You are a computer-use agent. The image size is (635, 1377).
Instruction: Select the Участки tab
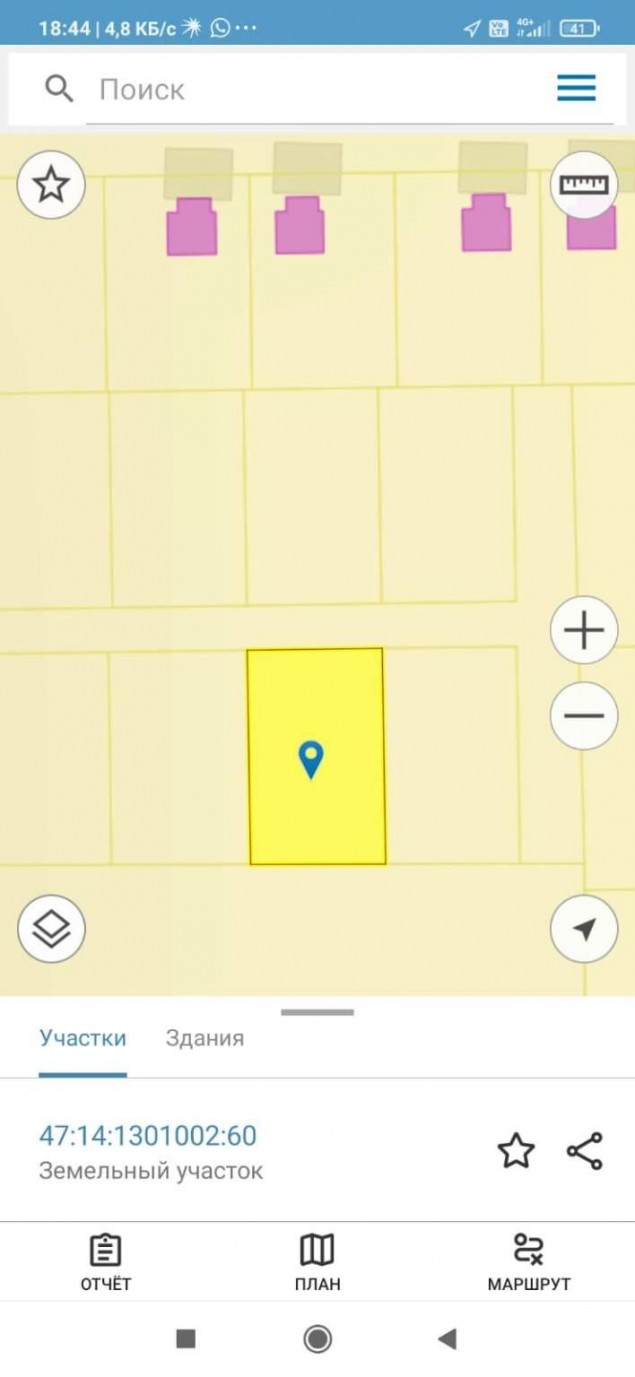(83, 1038)
